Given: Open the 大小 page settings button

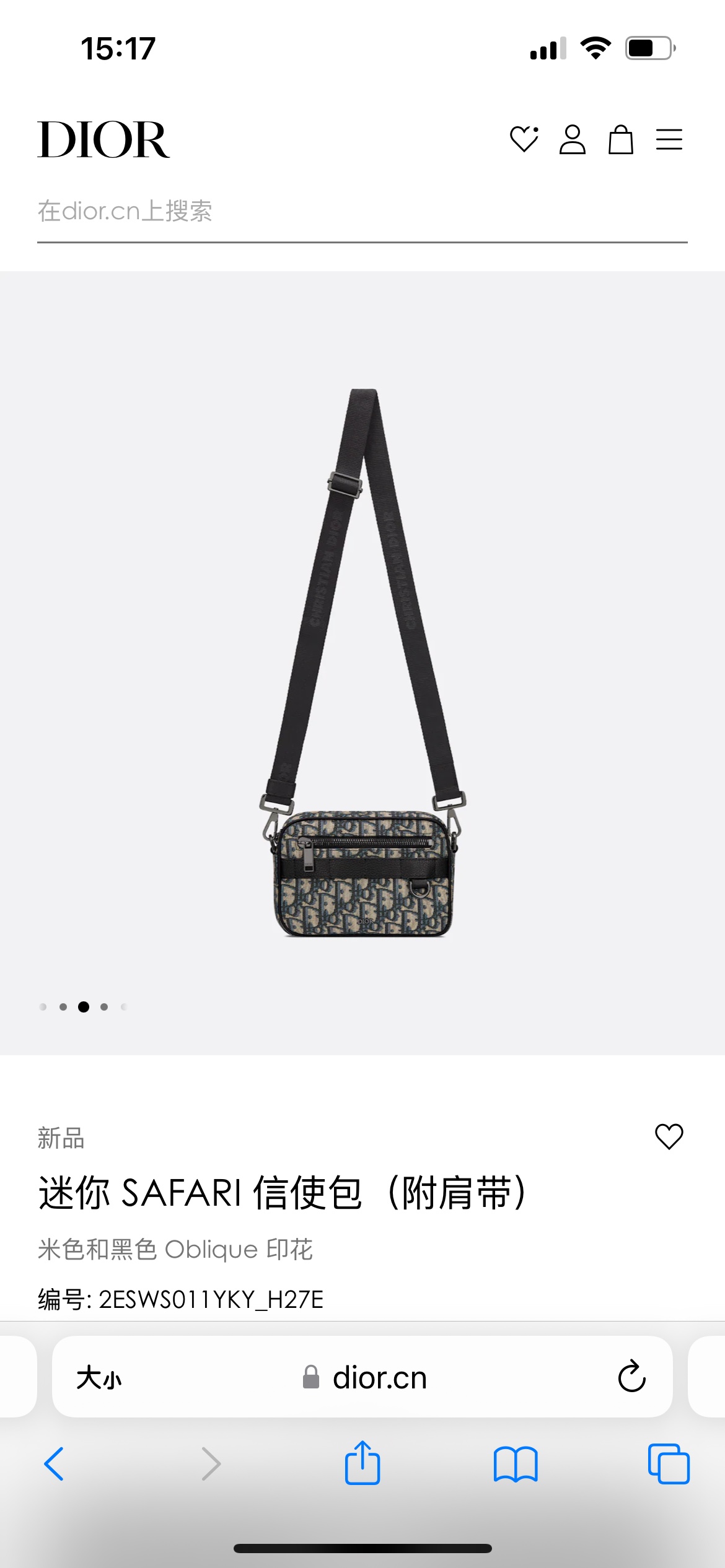Looking at the screenshot, I should (x=99, y=1378).
